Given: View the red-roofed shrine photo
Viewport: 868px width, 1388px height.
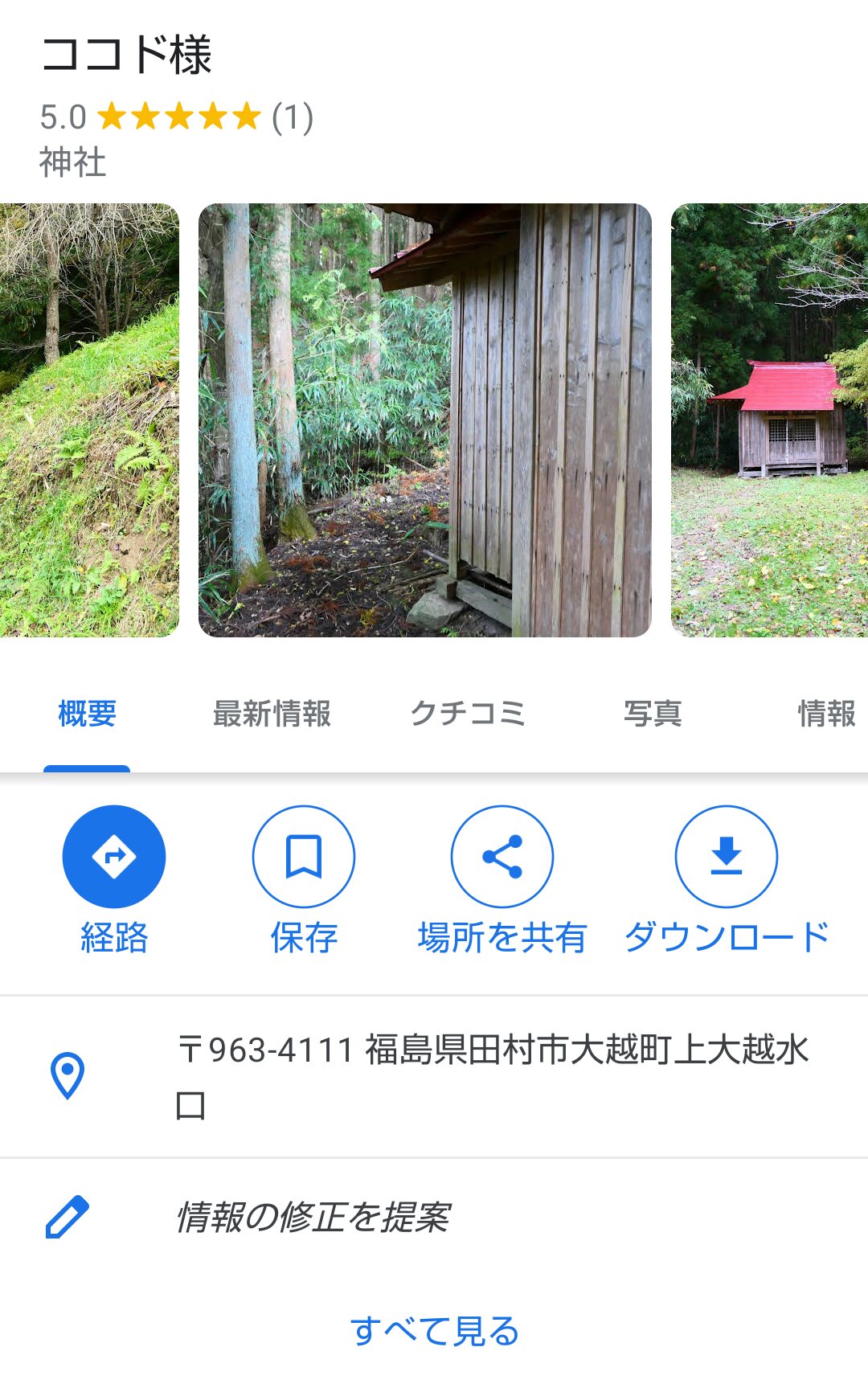Looking at the screenshot, I should [769, 420].
